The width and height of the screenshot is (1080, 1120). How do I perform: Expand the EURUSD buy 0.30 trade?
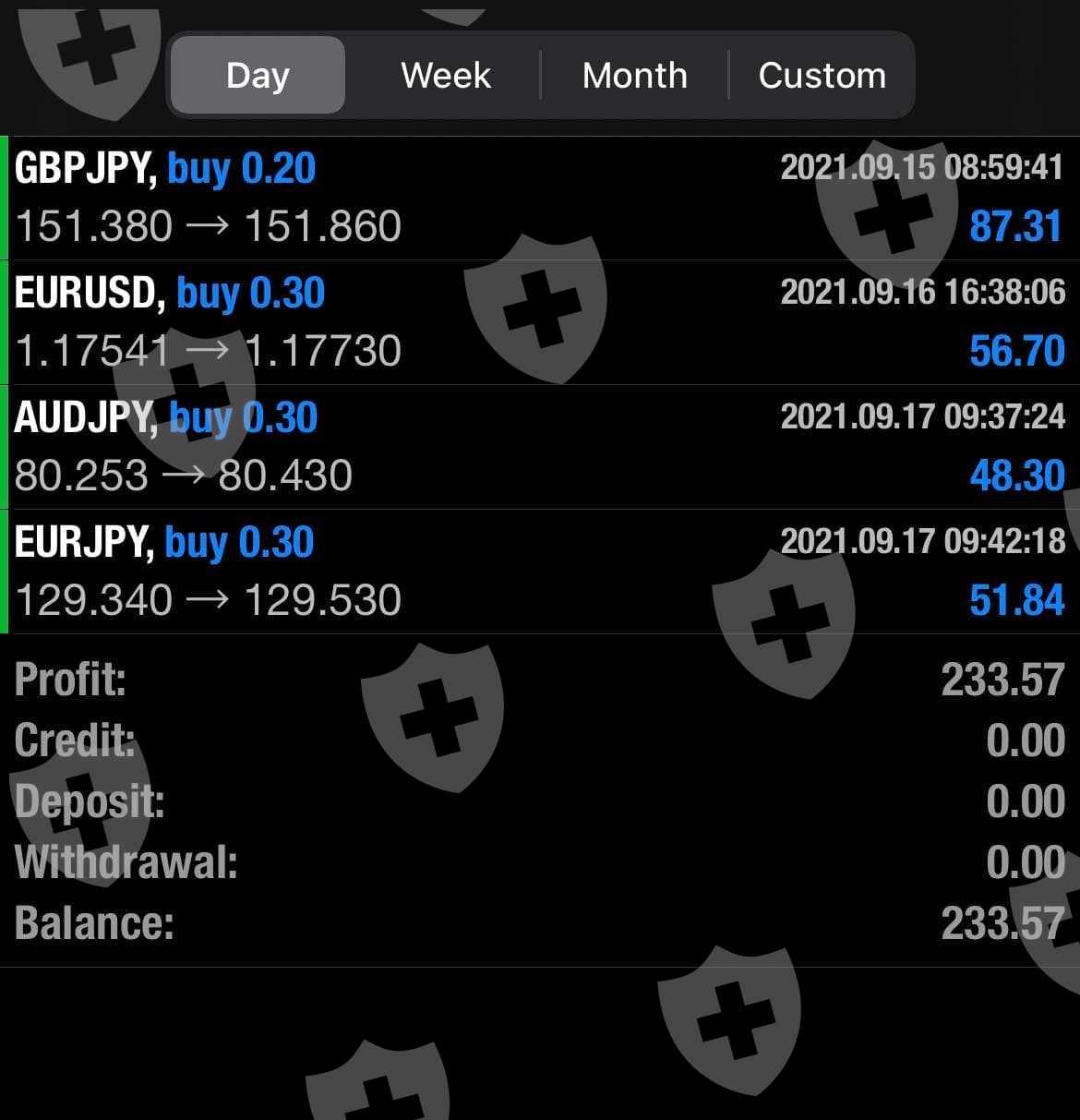pyautogui.click(x=540, y=322)
